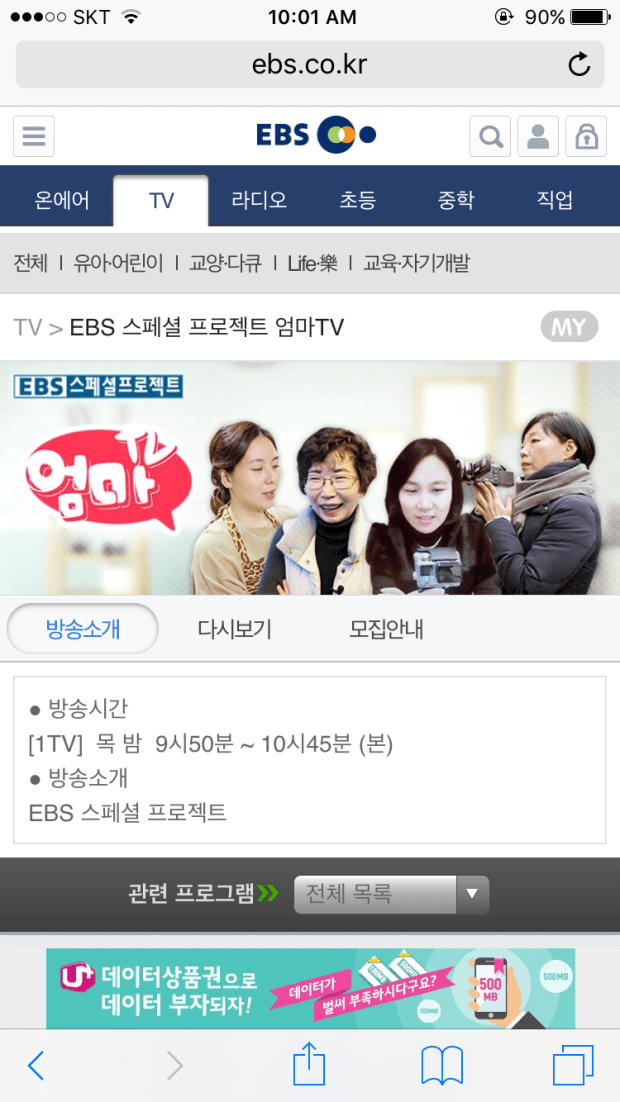The image size is (620, 1102).
Task: Reload the ebs.co.kr page
Action: click(x=579, y=66)
